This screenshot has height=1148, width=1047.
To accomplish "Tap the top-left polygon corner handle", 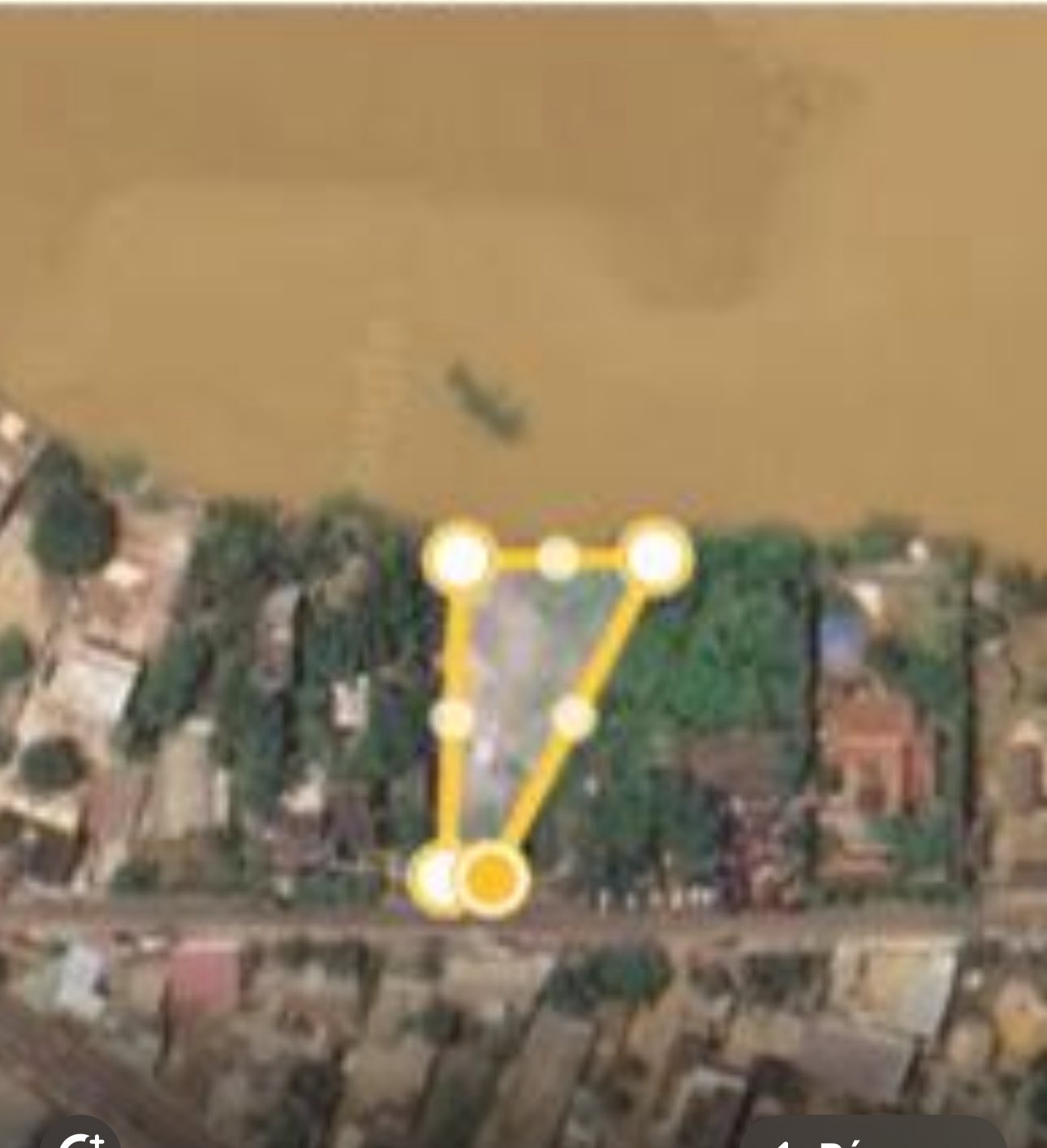I will click(x=459, y=558).
